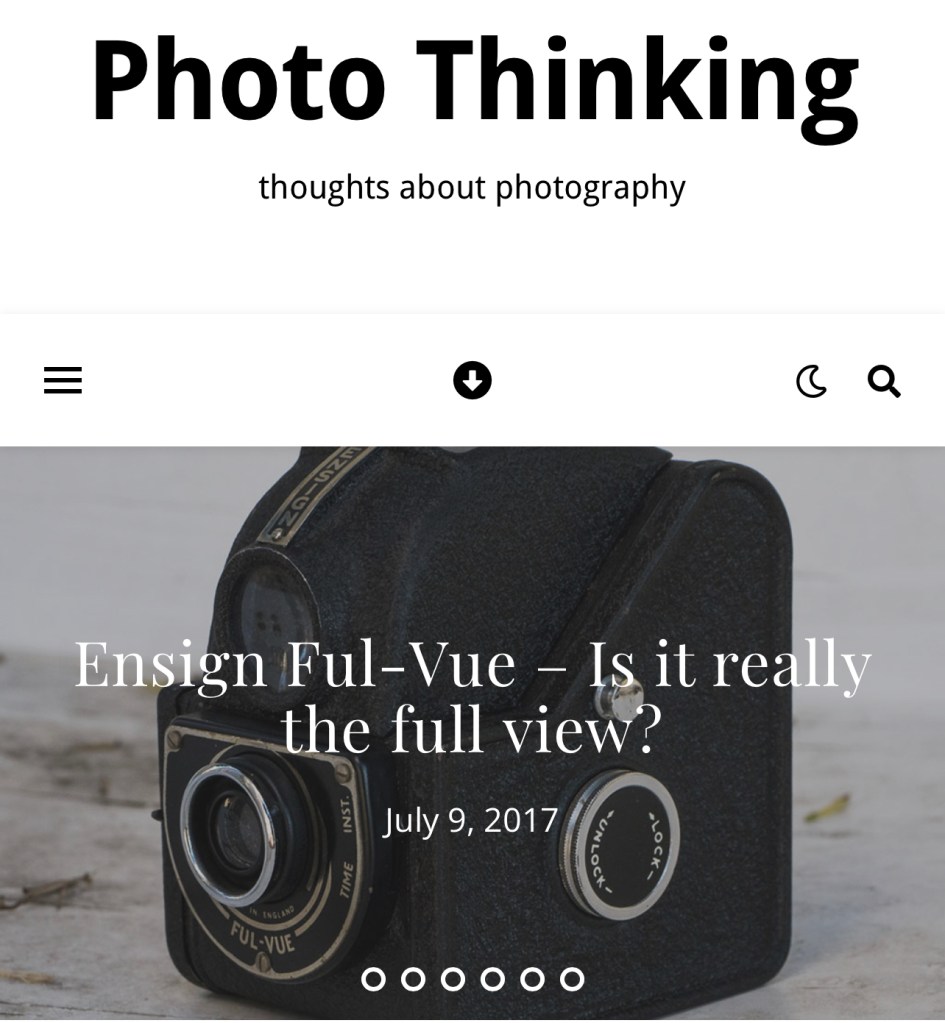Show the fourth slide via its dot
945x1023 pixels.
pos(492,979)
